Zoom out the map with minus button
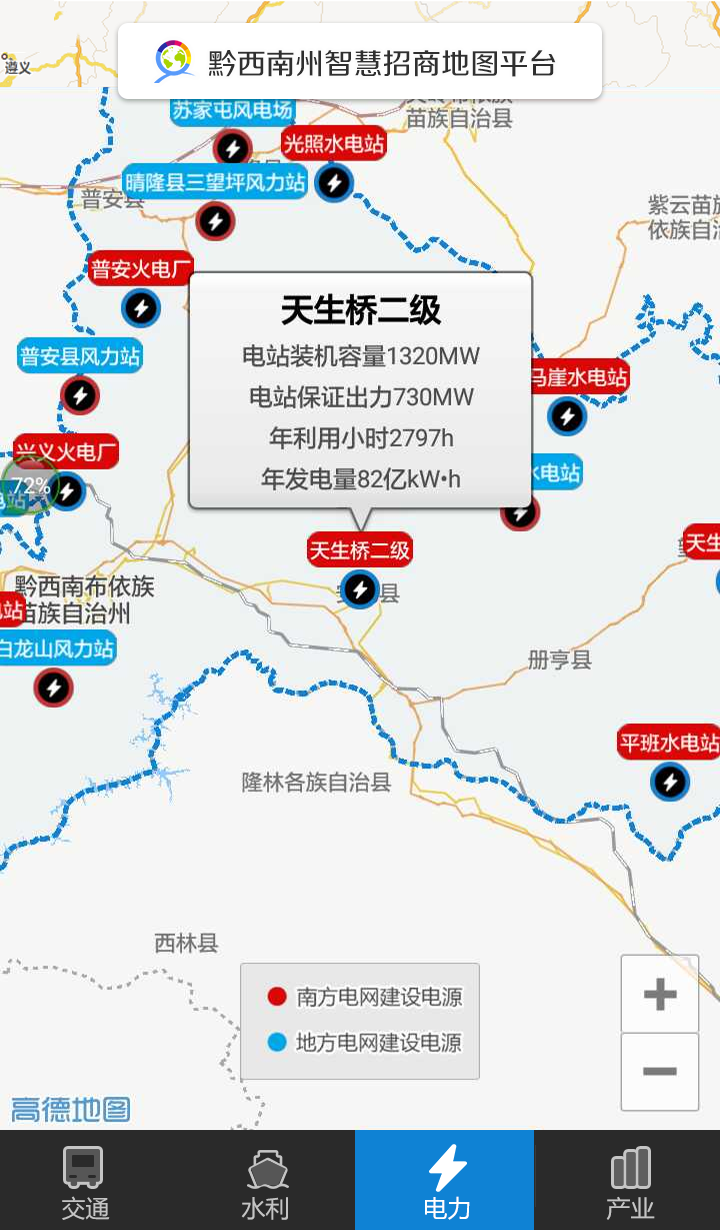The image size is (720, 1230). (x=659, y=1071)
